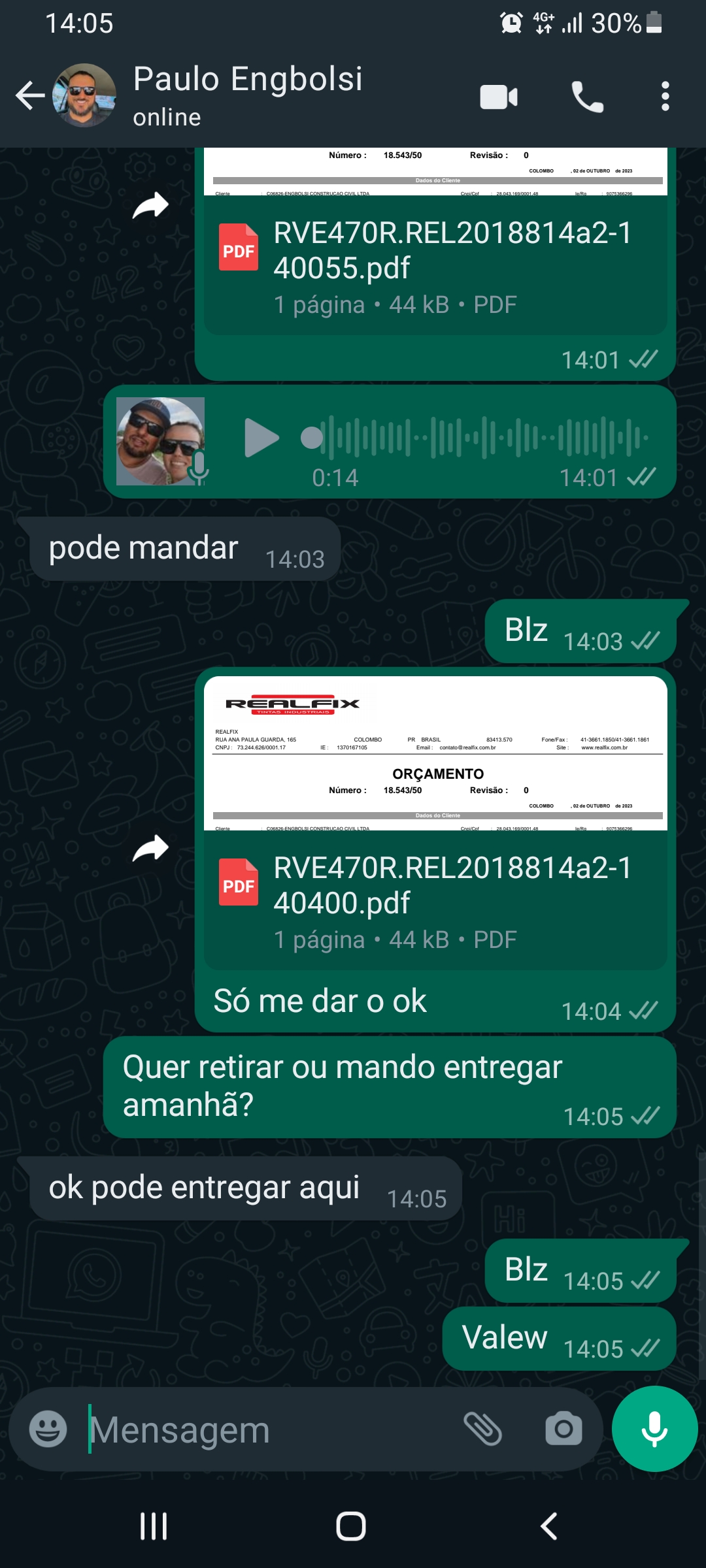Start a video call with Paulo
The width and height of the screenshot is (706, 1568).
click(499, 97)
